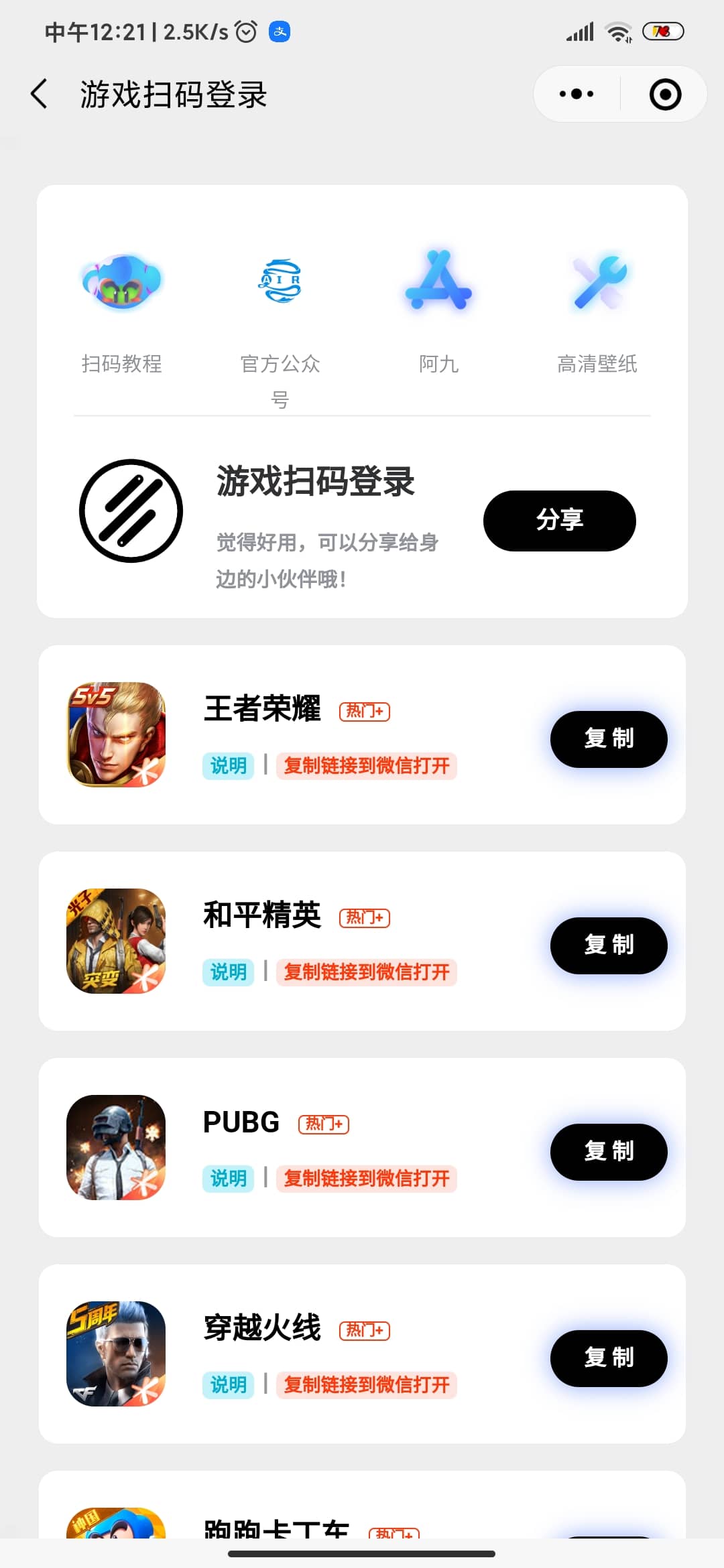Go back from 游戏扫码登录 page

[40, 94]
